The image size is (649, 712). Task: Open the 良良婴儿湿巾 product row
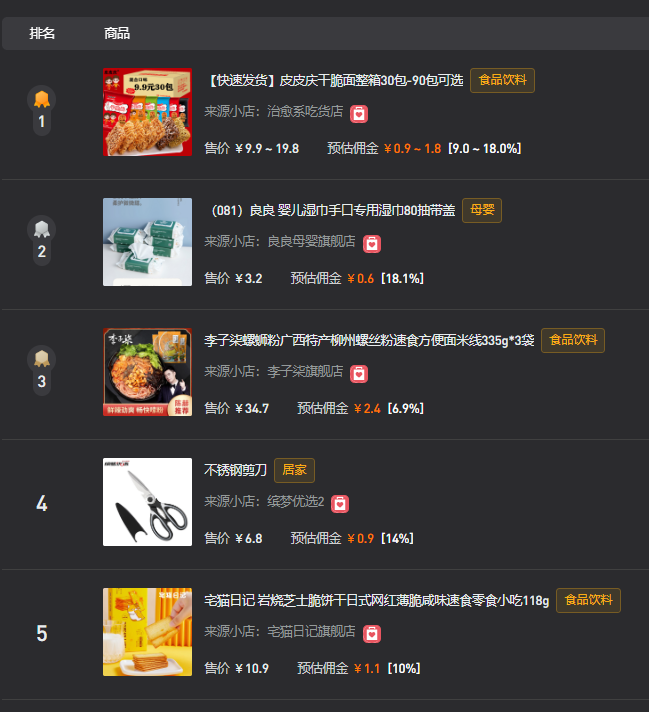tap(330, 210)
